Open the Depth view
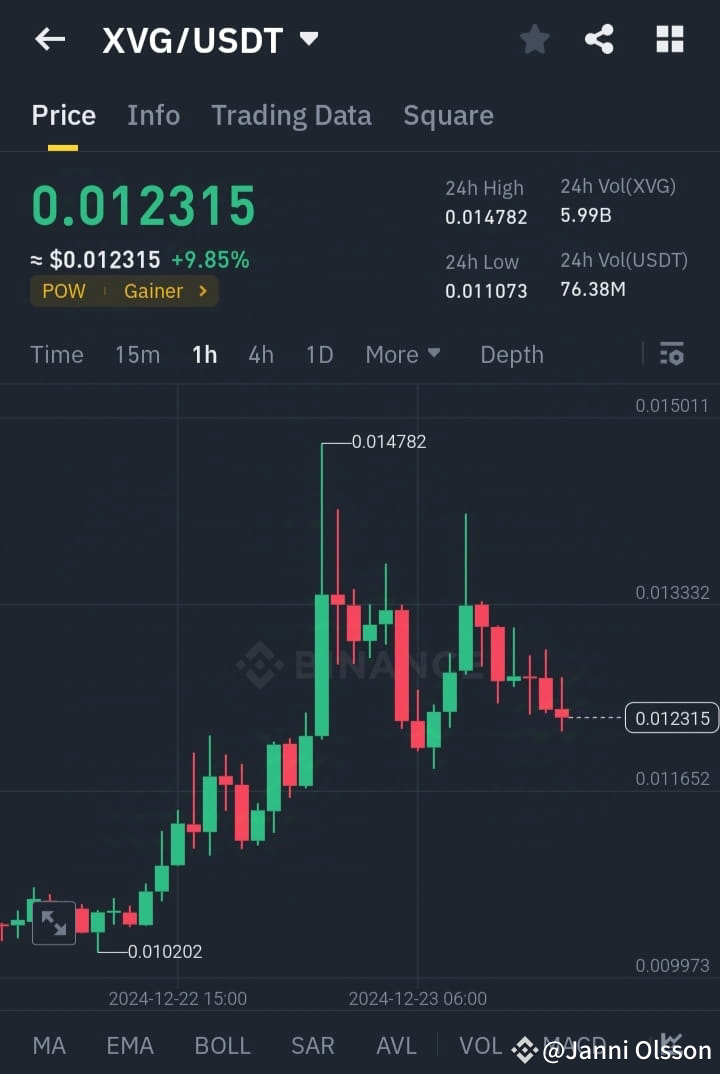 511,354
